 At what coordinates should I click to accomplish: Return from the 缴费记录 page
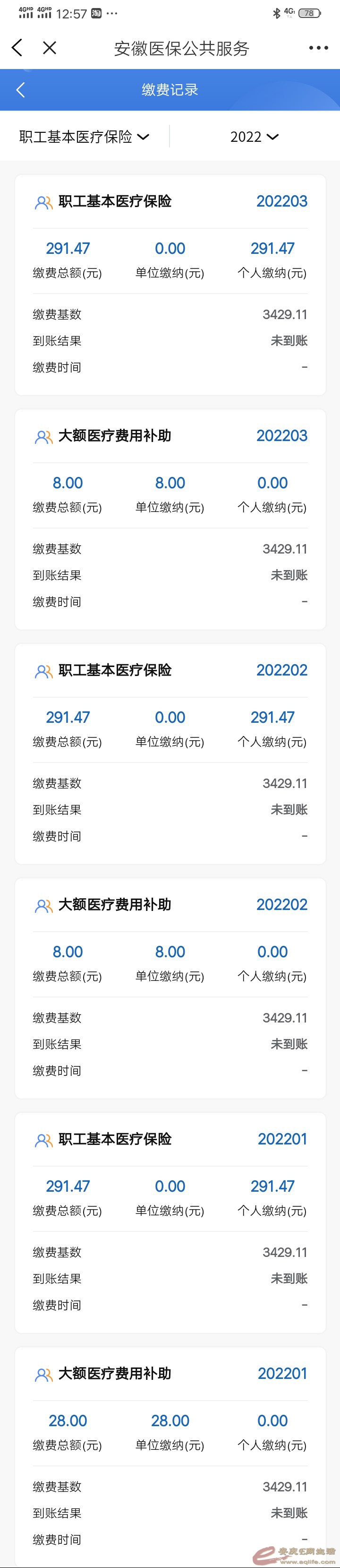click(x=21, y=90)
